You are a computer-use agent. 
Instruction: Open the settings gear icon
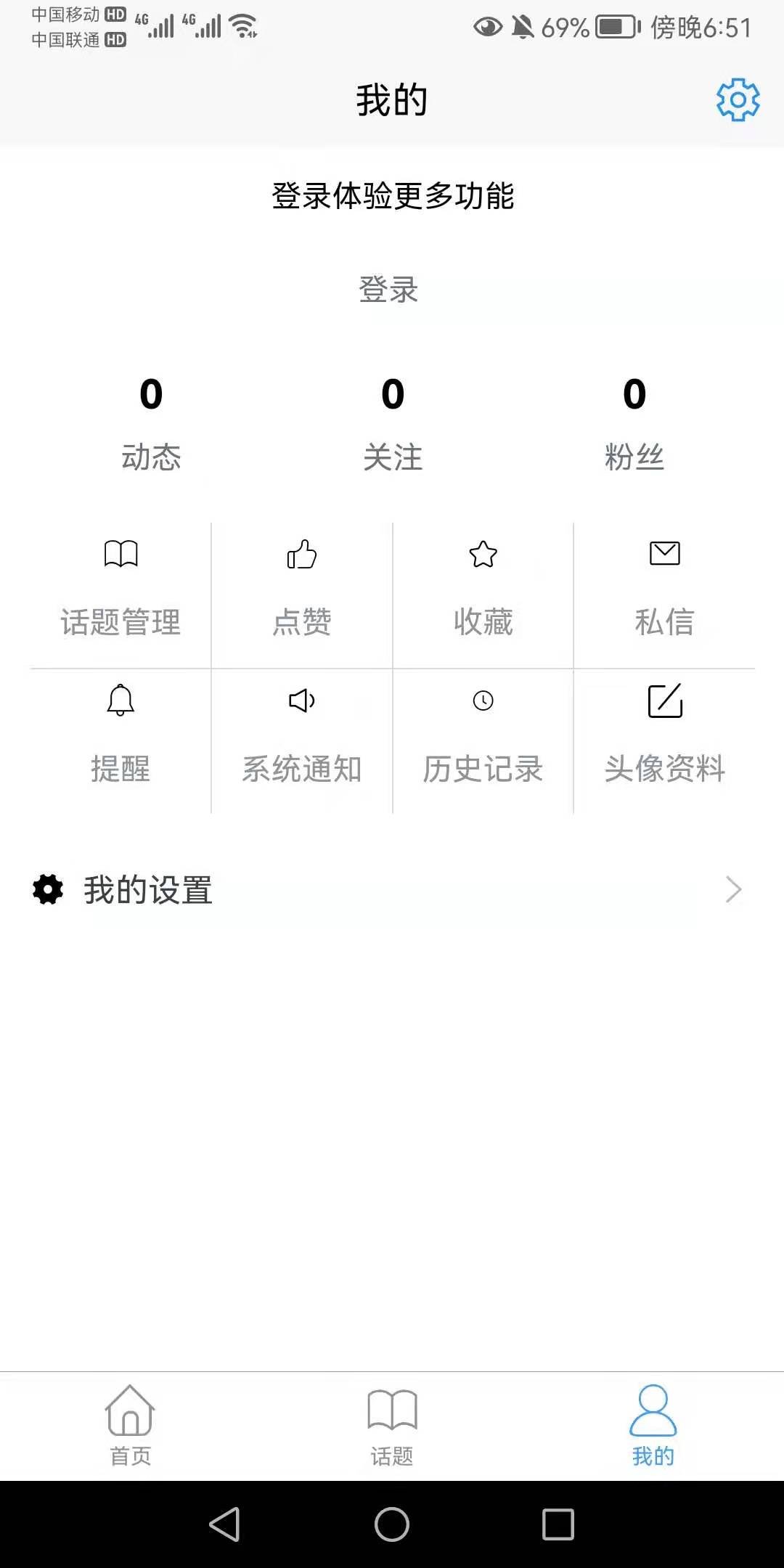(x=738, y=99)
